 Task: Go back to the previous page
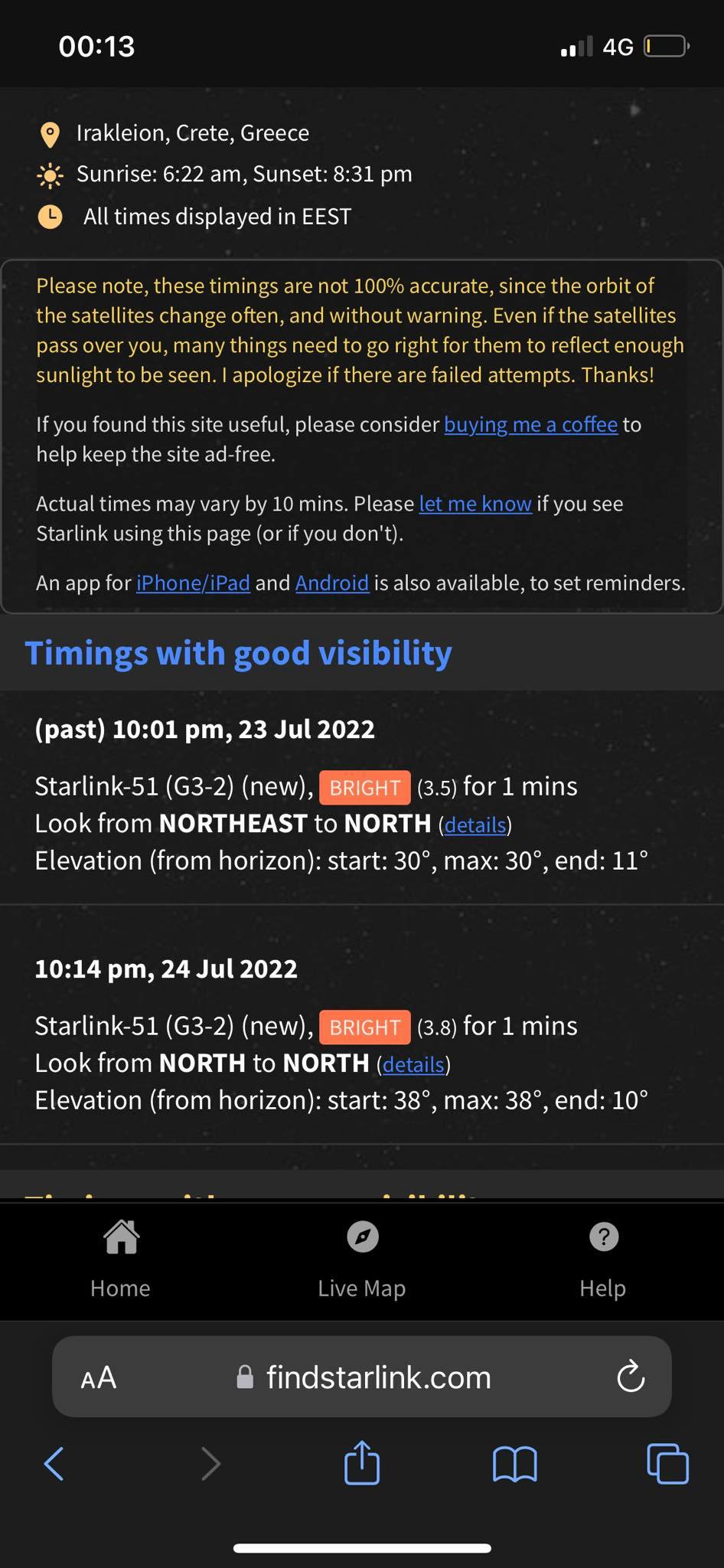click(x=54, y=1464)
